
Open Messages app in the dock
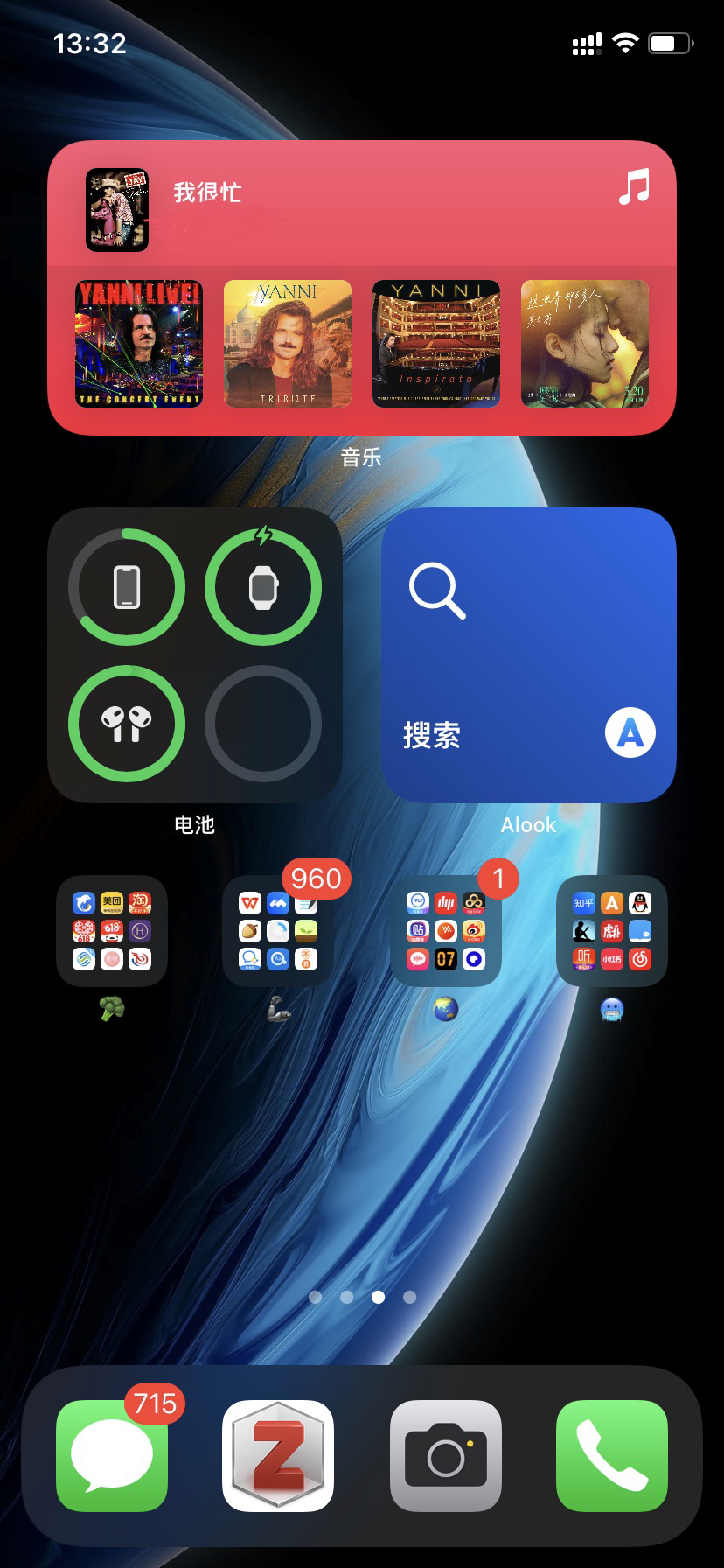click(112, 1456)
